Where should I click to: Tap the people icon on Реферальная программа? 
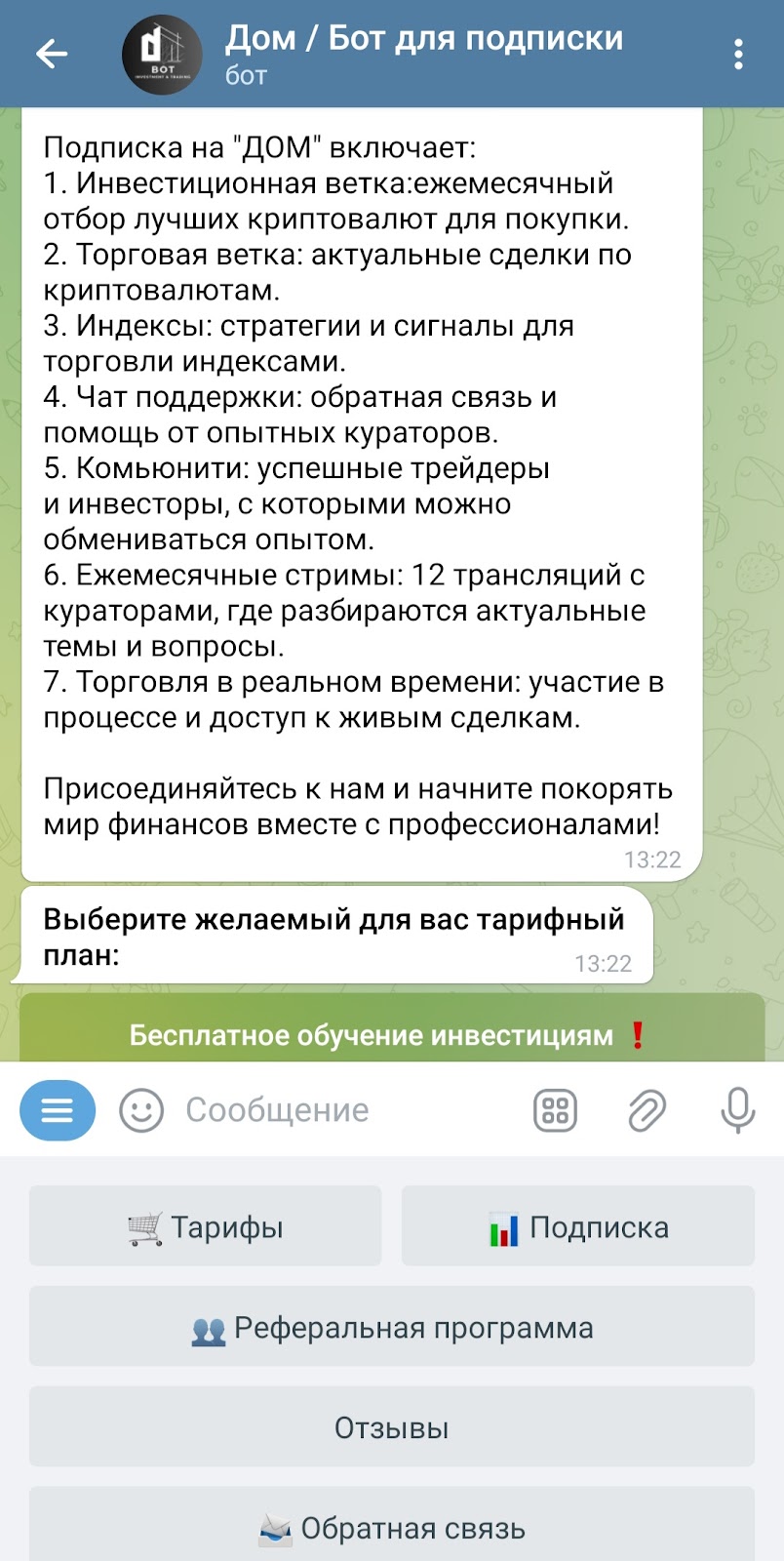[211, 1327]
